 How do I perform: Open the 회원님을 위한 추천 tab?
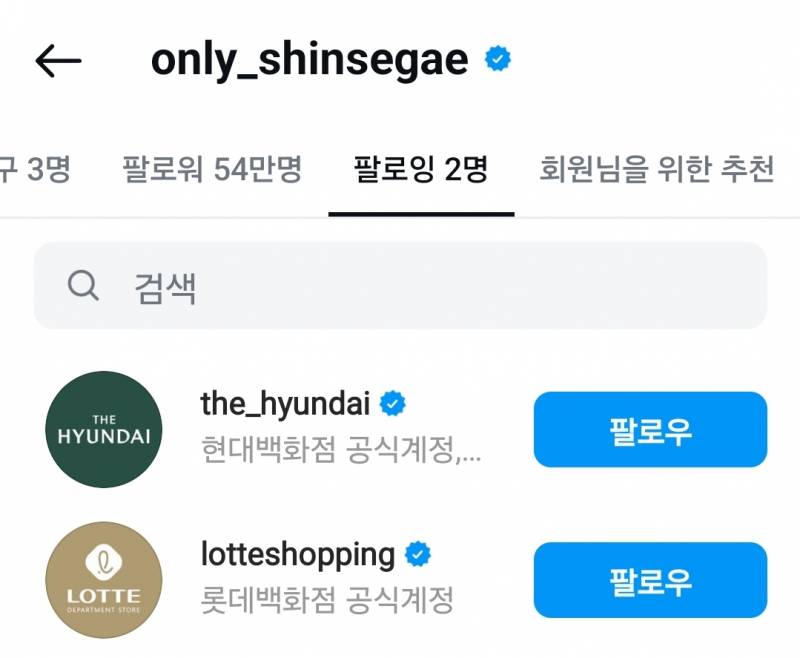click(x=657, y=169)
